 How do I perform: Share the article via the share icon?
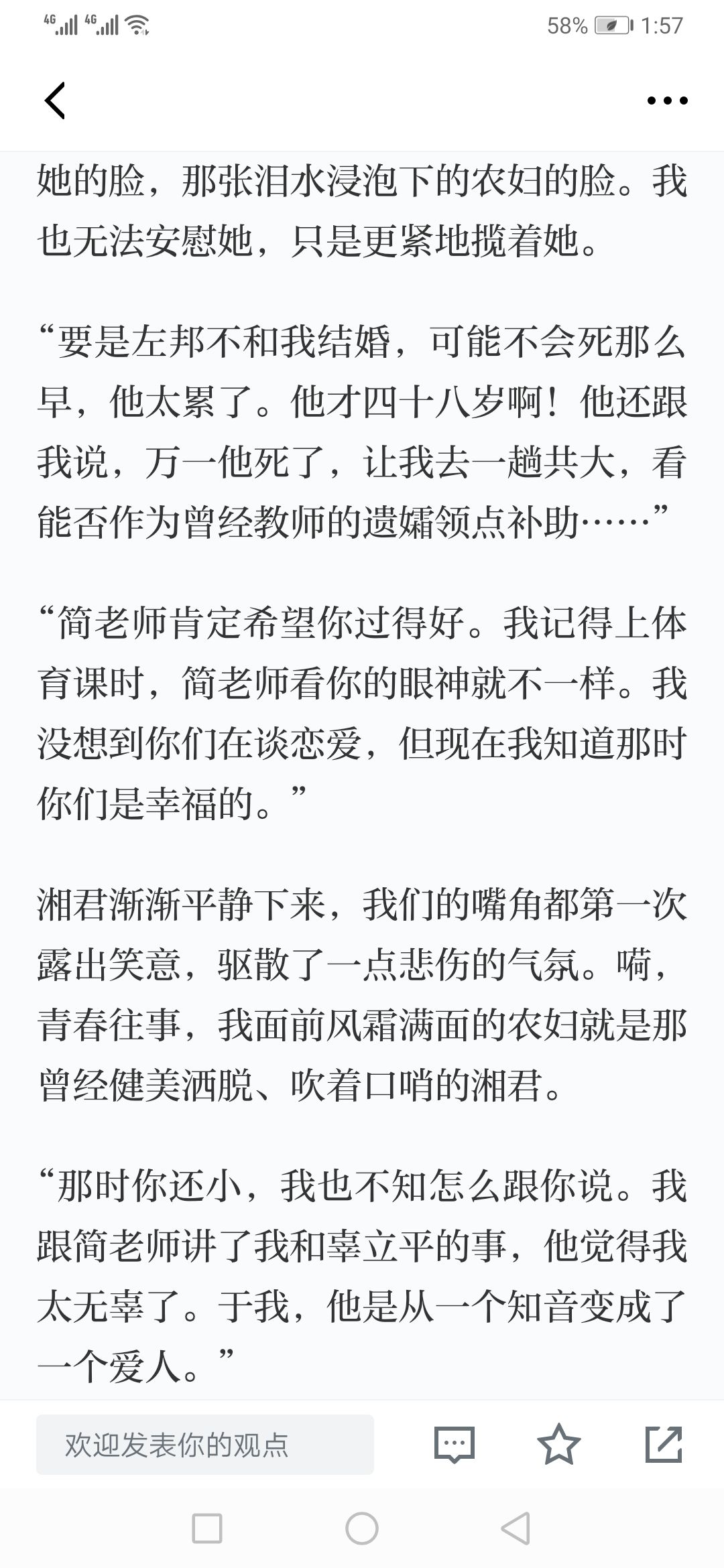[664, 1444]
